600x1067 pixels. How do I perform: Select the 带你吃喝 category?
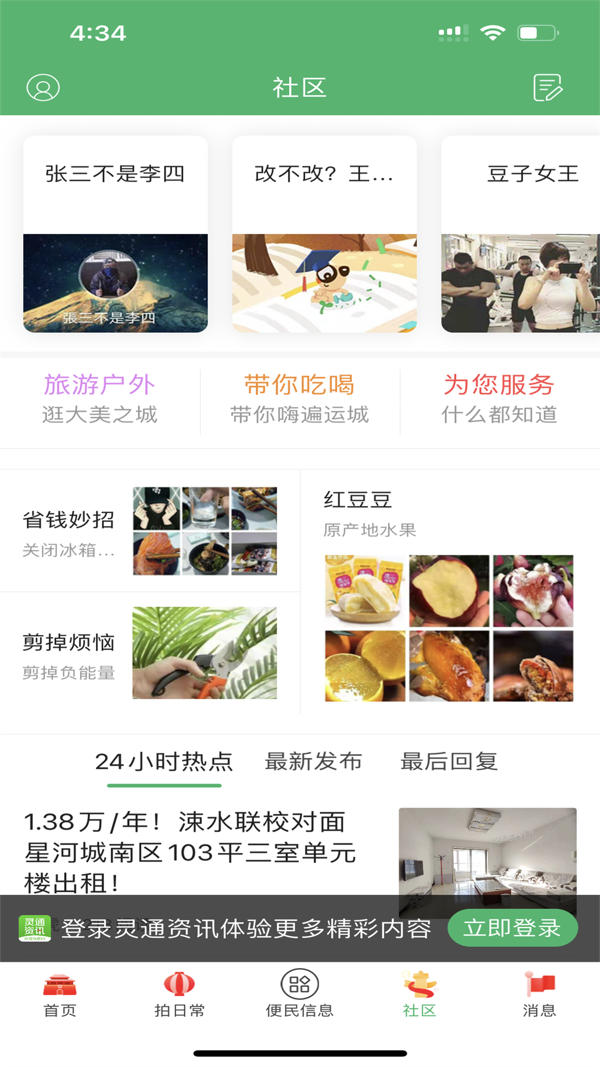point(300,399)
